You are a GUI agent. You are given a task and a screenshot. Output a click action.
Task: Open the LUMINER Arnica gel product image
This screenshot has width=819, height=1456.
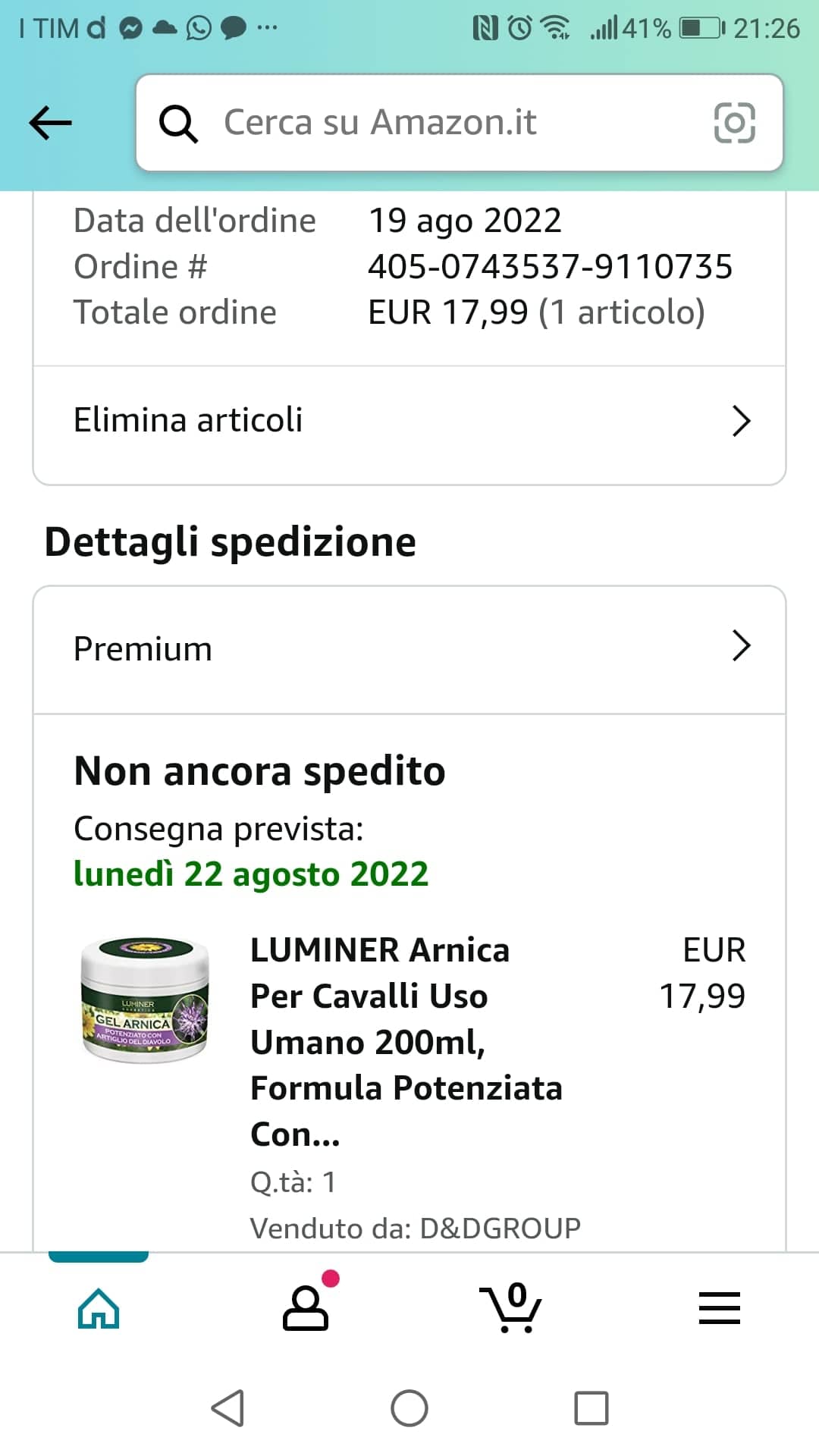[x=145, y=999]
